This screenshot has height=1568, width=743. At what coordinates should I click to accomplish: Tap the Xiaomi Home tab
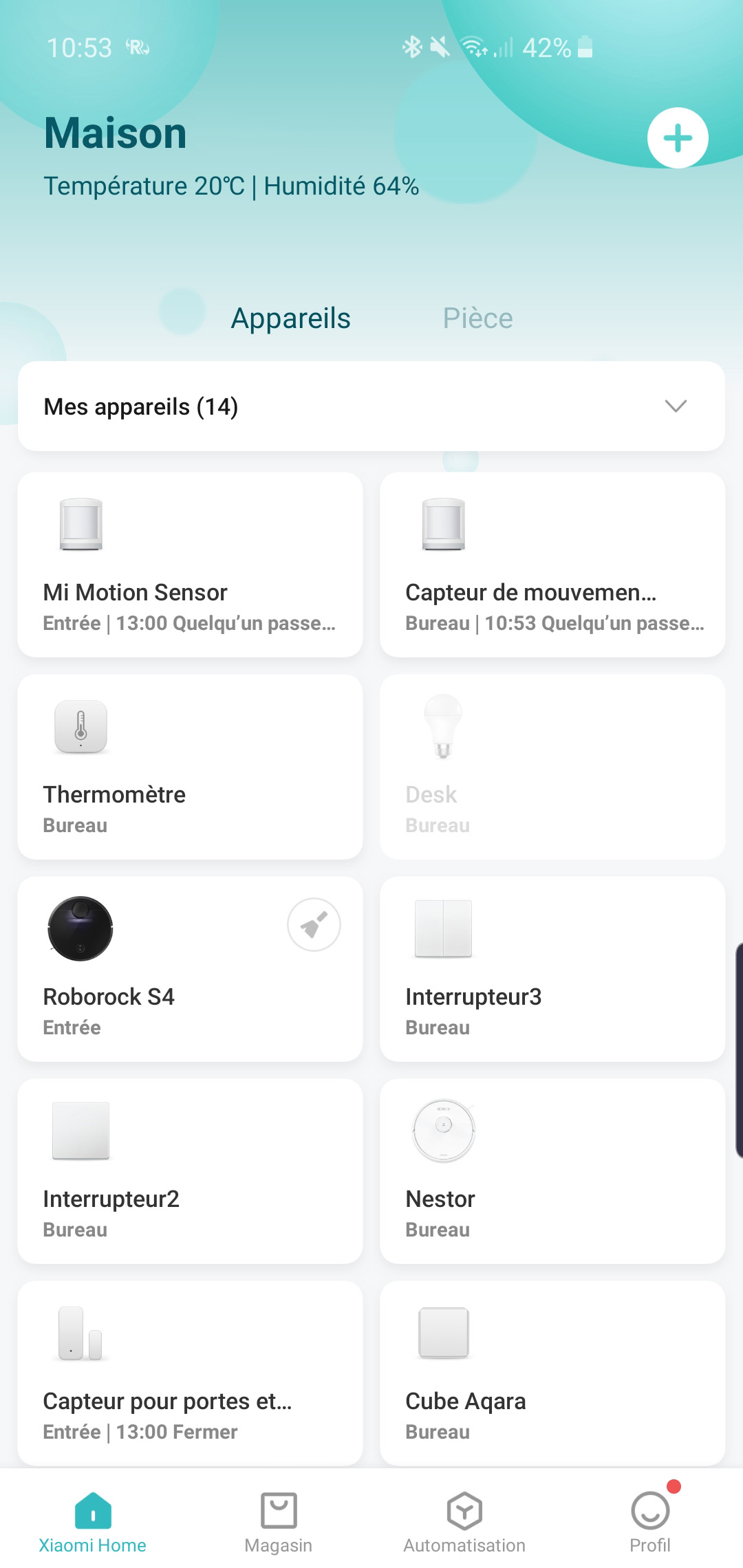coord(93,1523)
